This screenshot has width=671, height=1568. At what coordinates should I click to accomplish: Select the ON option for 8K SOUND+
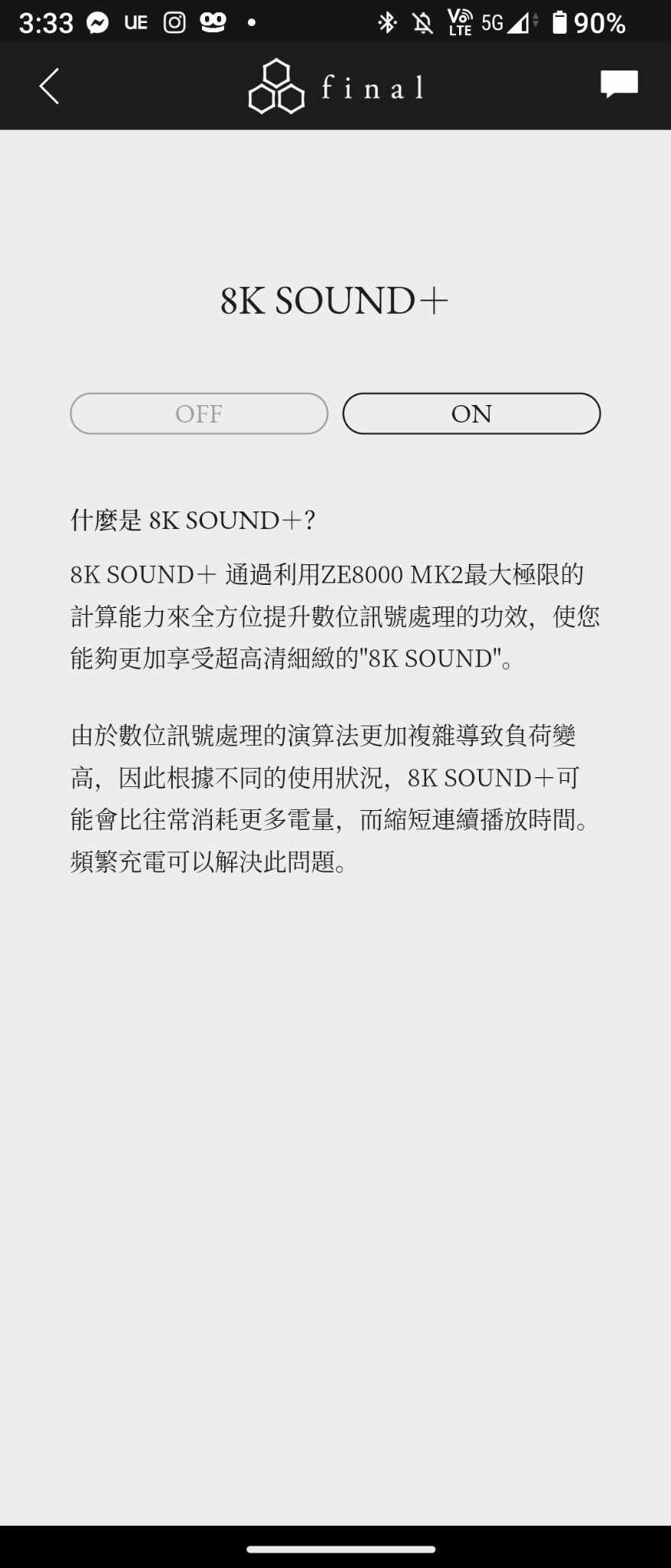tap(471, 413)
